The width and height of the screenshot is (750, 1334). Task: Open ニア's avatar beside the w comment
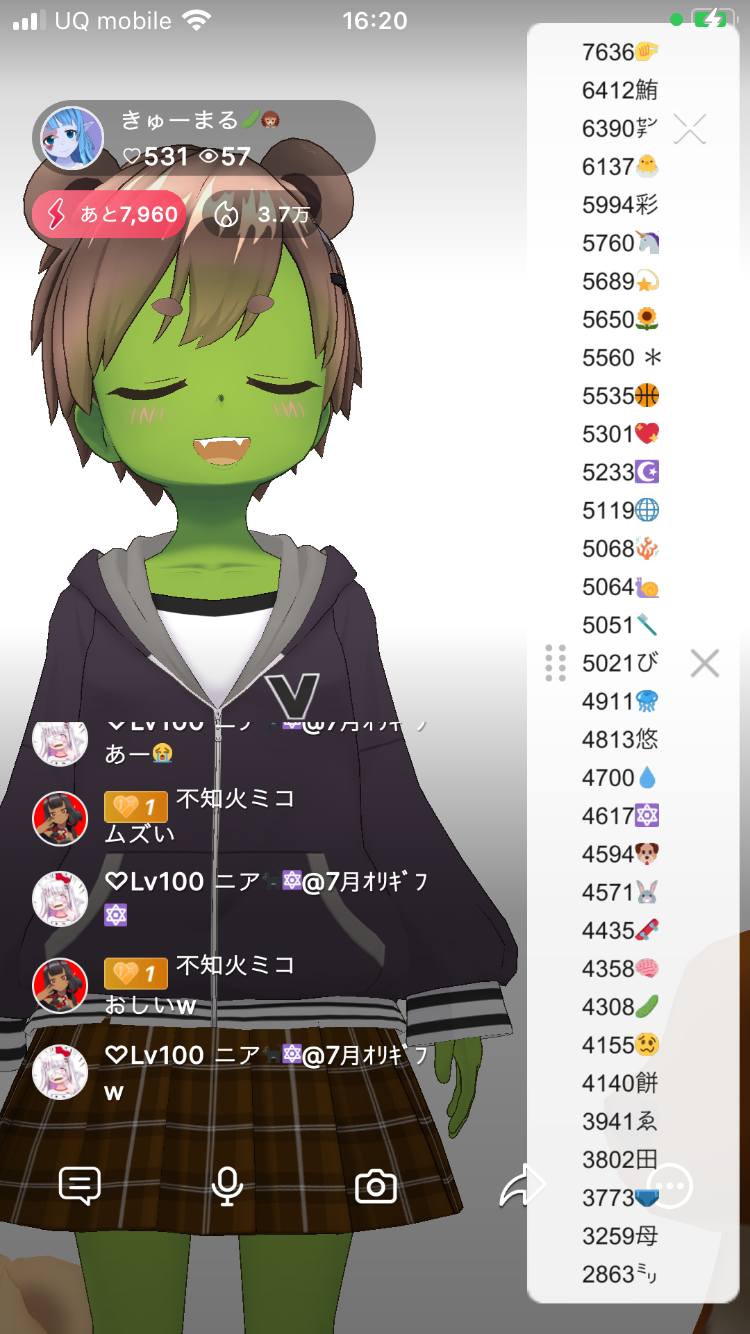60,1072
